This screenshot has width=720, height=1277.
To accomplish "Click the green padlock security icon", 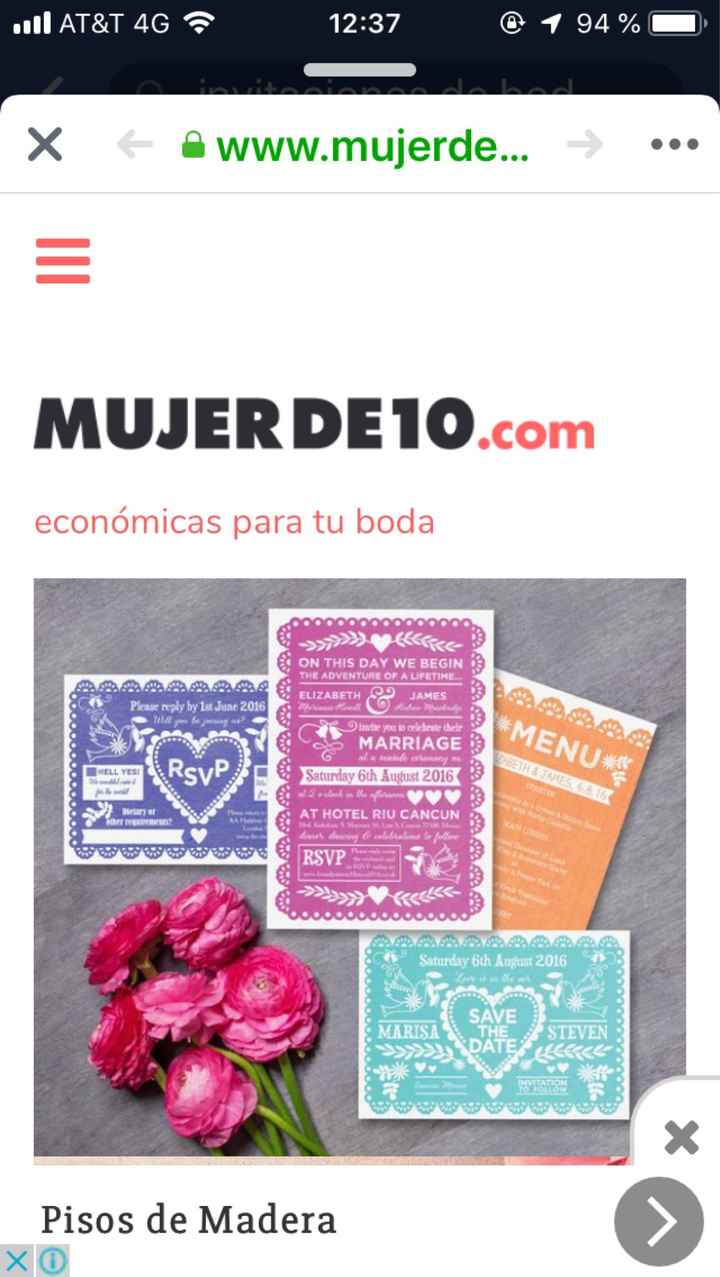I will (193, 144).
